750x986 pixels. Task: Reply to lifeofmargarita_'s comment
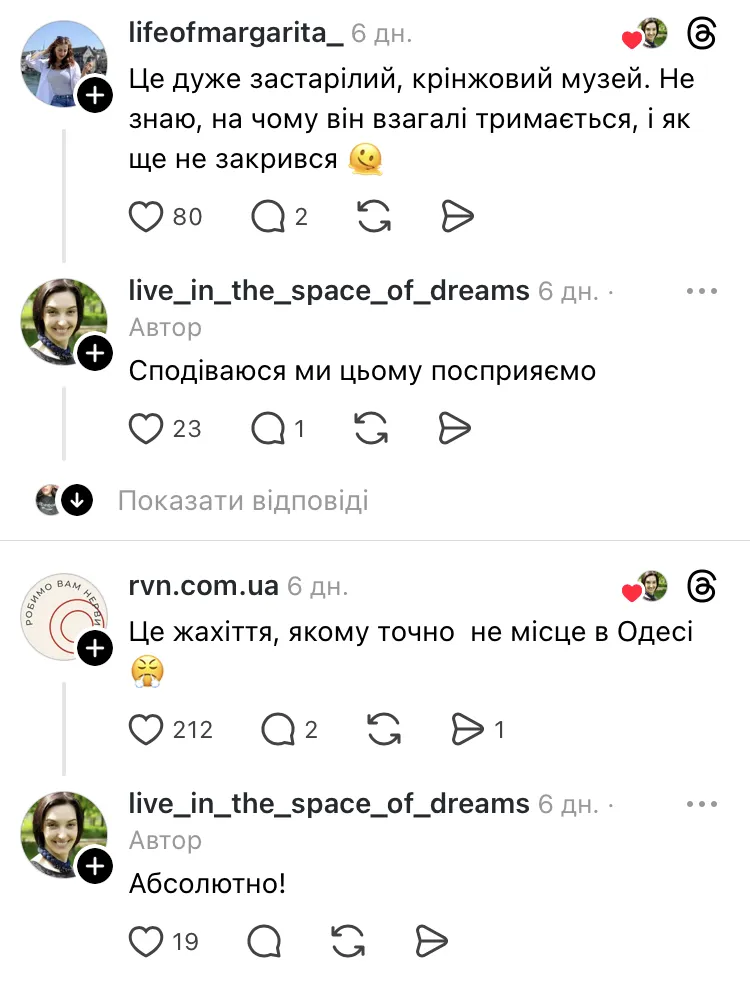268,216
